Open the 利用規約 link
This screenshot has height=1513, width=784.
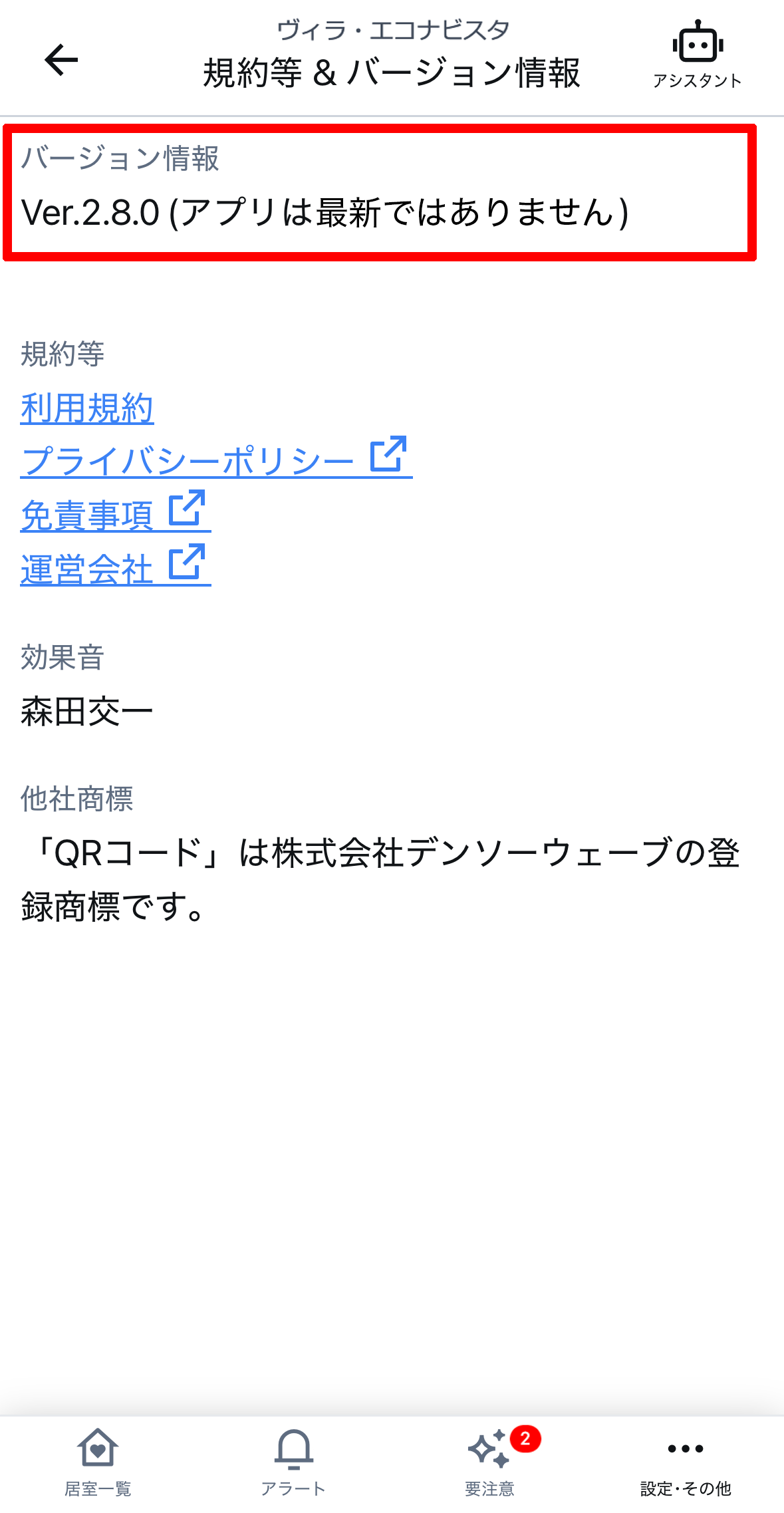[87, 408]
